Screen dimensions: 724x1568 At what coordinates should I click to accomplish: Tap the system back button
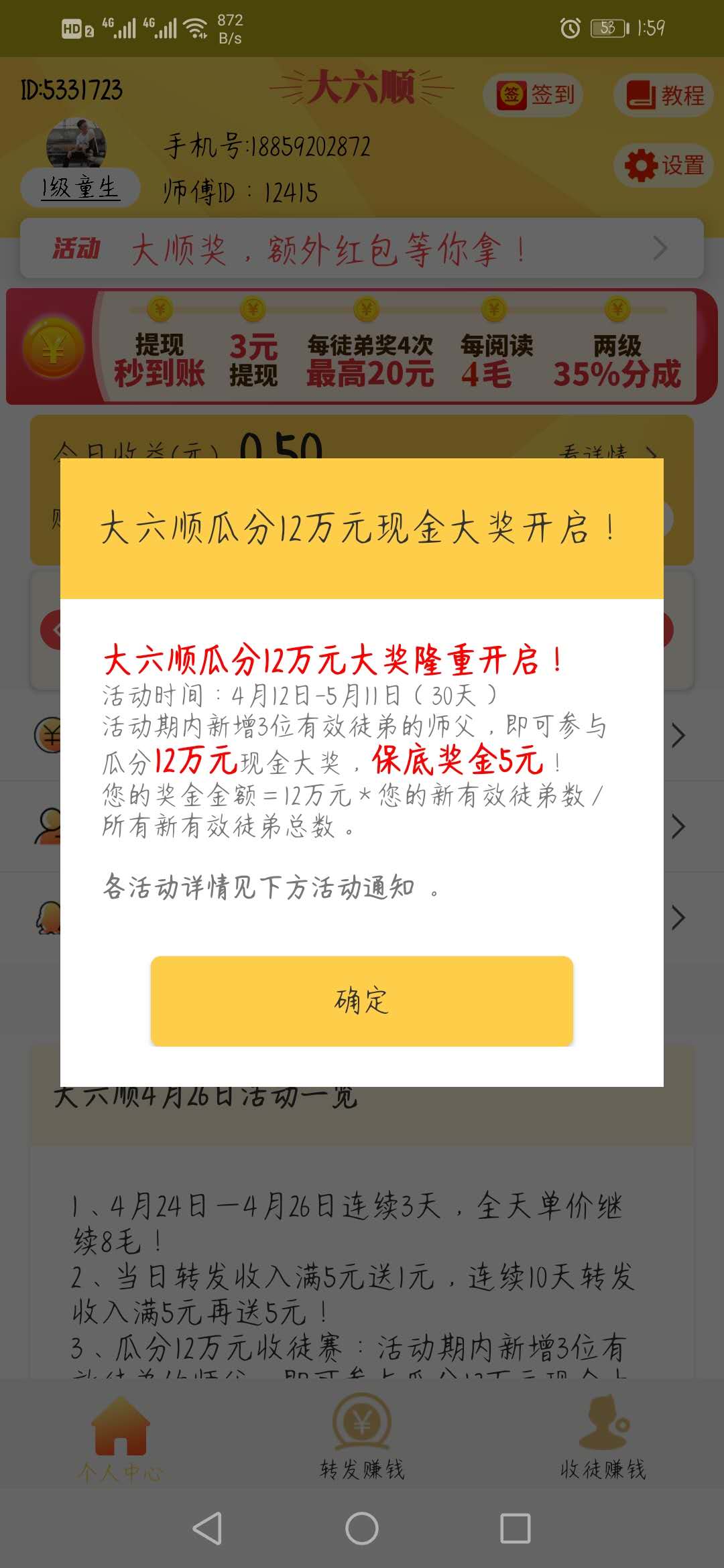click(x=207, y=1528)
